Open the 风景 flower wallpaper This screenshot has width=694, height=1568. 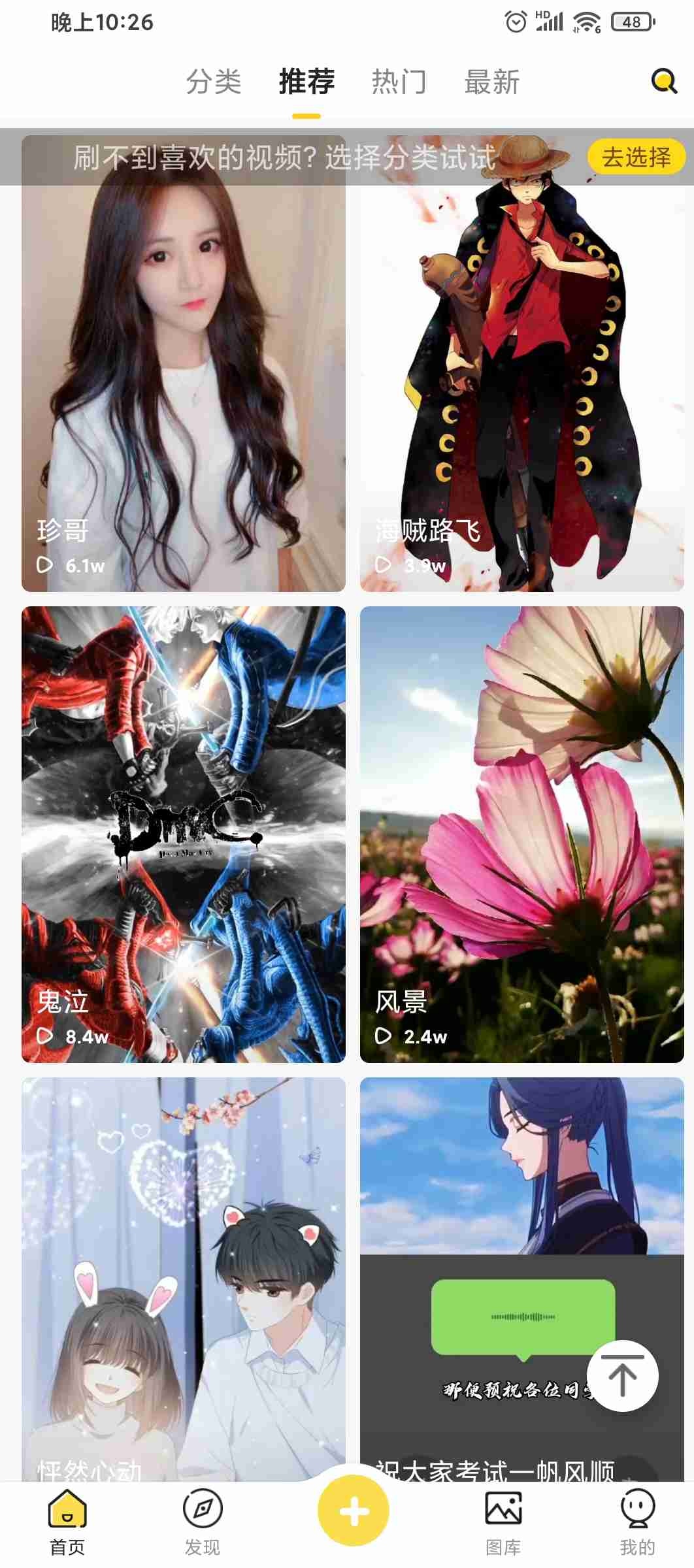click(x=522, y=834)
